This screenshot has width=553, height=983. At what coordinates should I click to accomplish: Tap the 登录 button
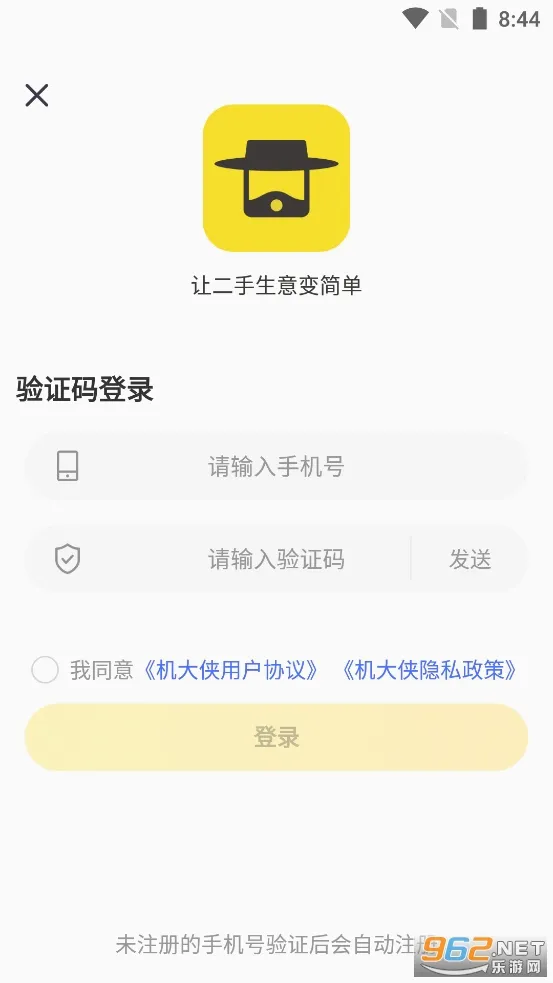[x=276, y=737]
